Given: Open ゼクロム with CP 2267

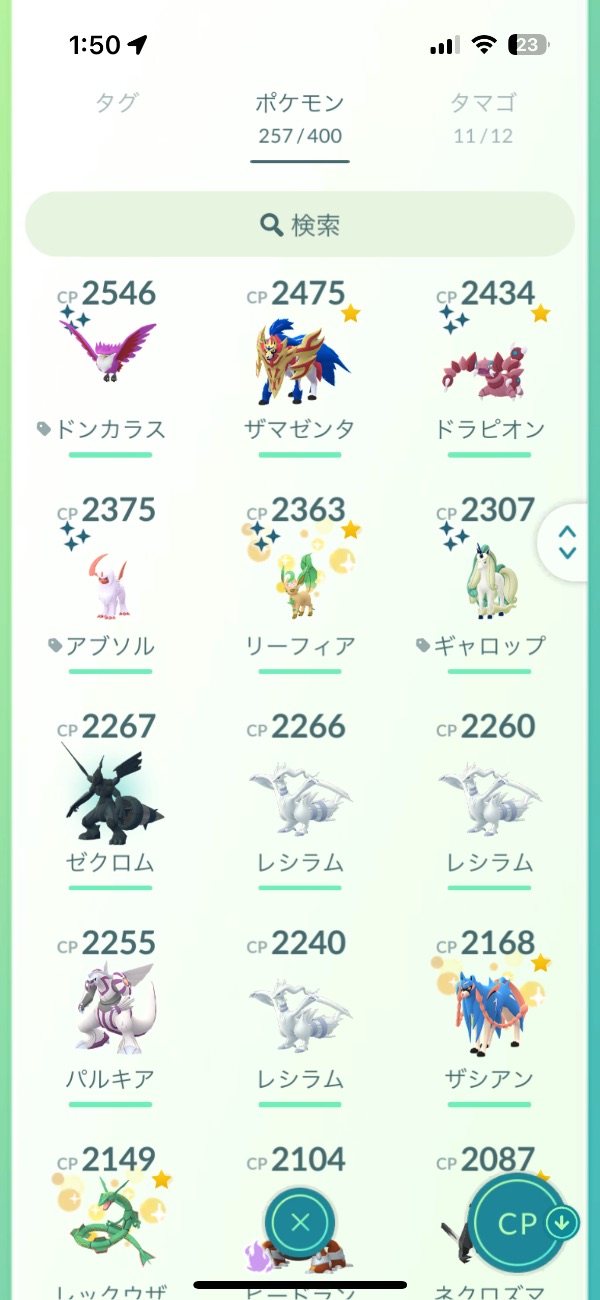Looking at the screenshot, I should point(110,800).
